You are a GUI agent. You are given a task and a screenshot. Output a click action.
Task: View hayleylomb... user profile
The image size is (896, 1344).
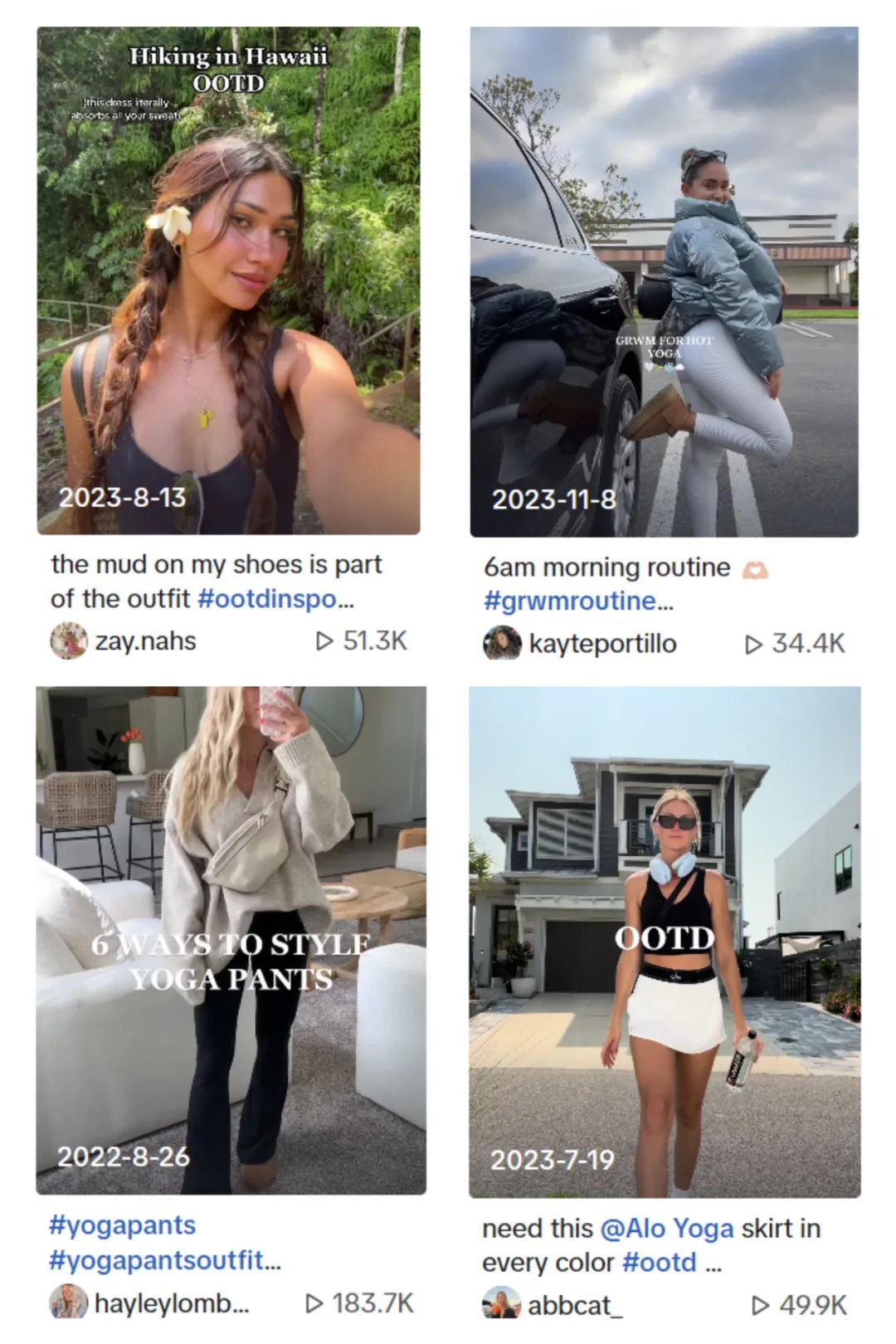point(170,1303)
